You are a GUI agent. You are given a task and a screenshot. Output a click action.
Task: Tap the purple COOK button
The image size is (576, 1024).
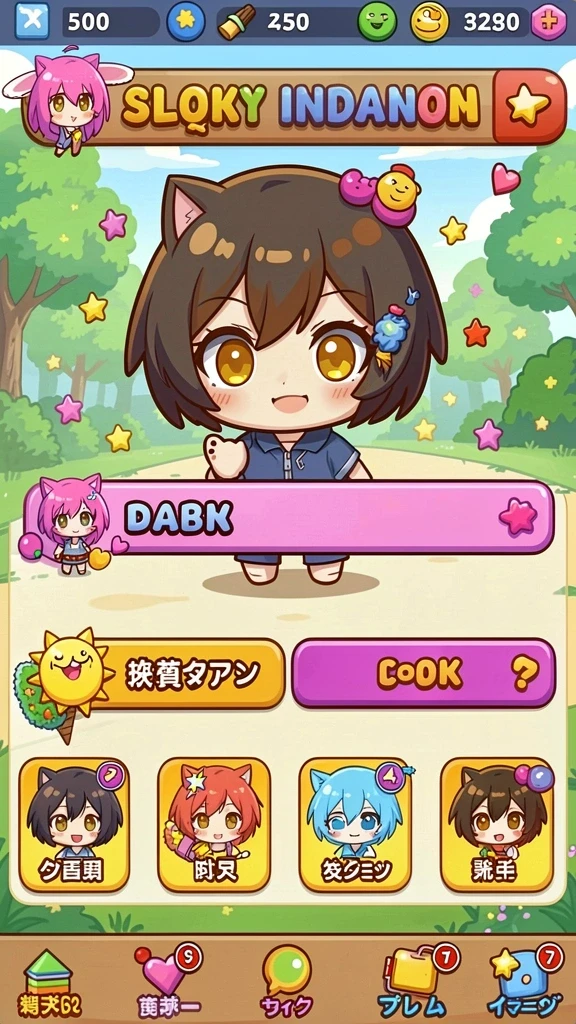[x=423, y=673]
